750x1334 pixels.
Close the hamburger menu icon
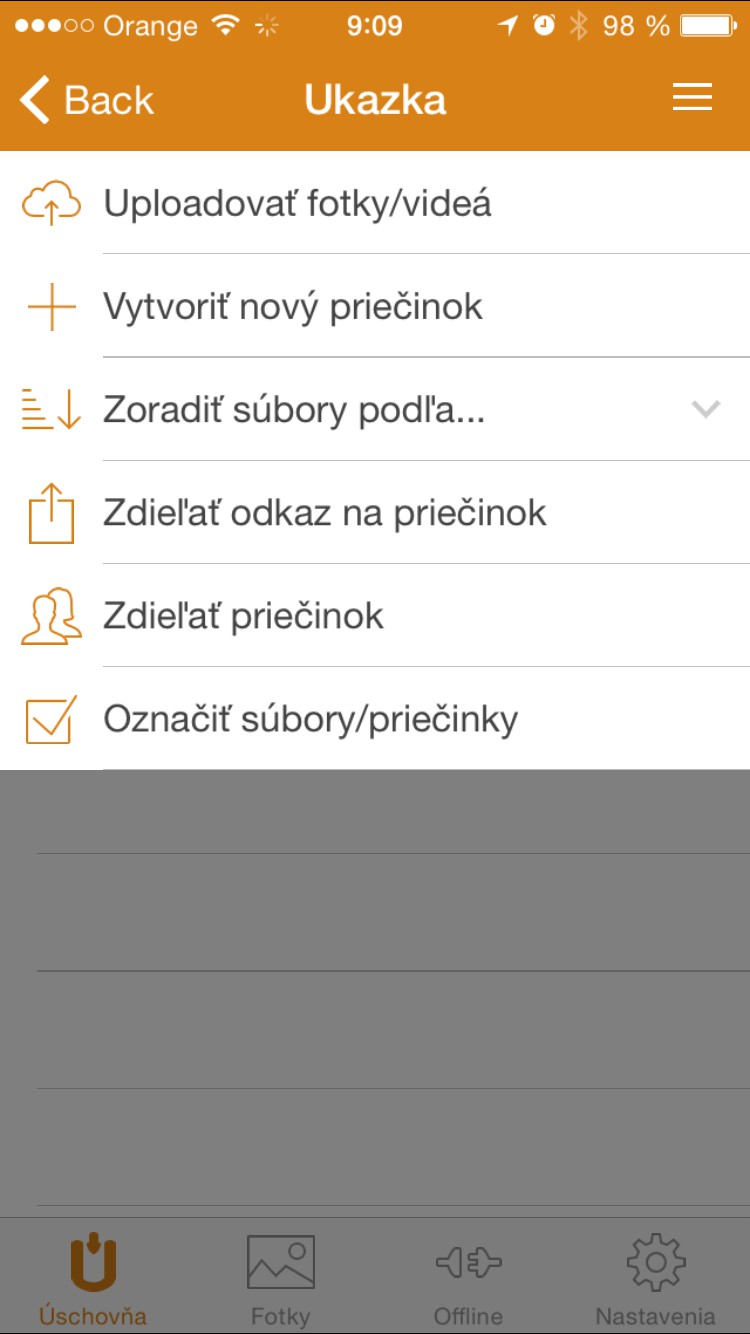691,98
